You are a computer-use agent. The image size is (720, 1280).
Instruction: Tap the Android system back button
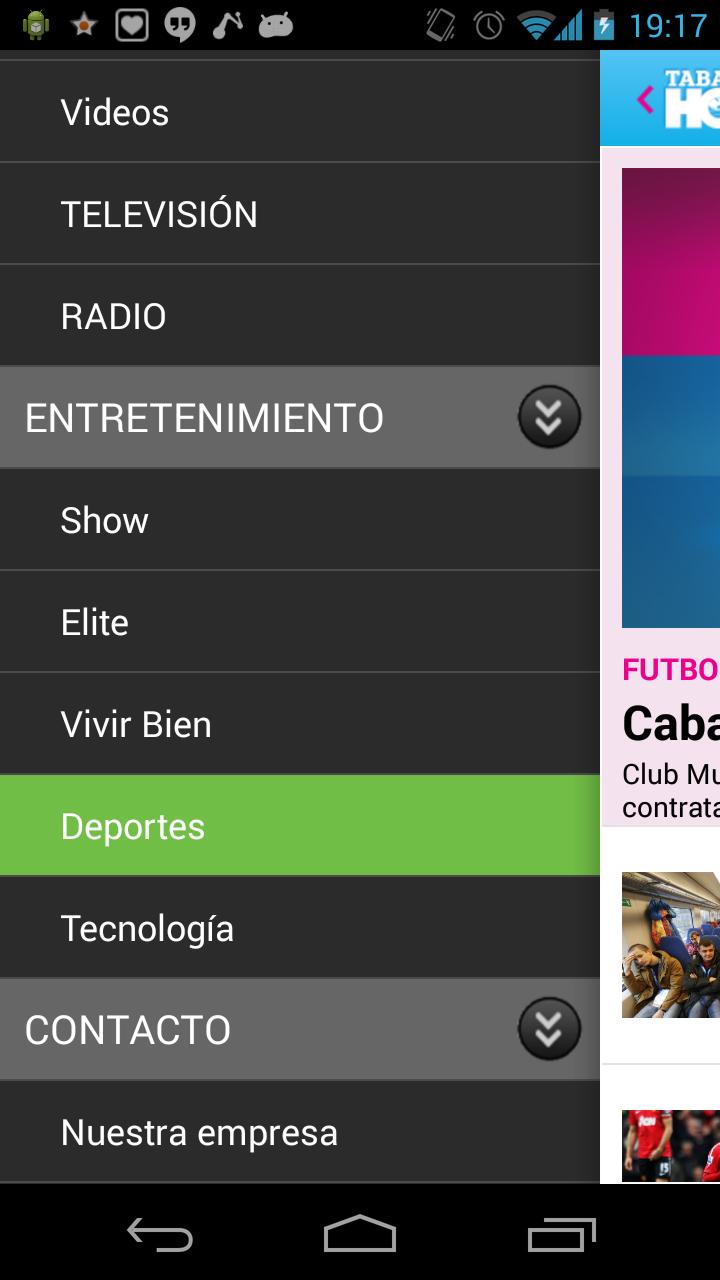tap(160, 1234)
